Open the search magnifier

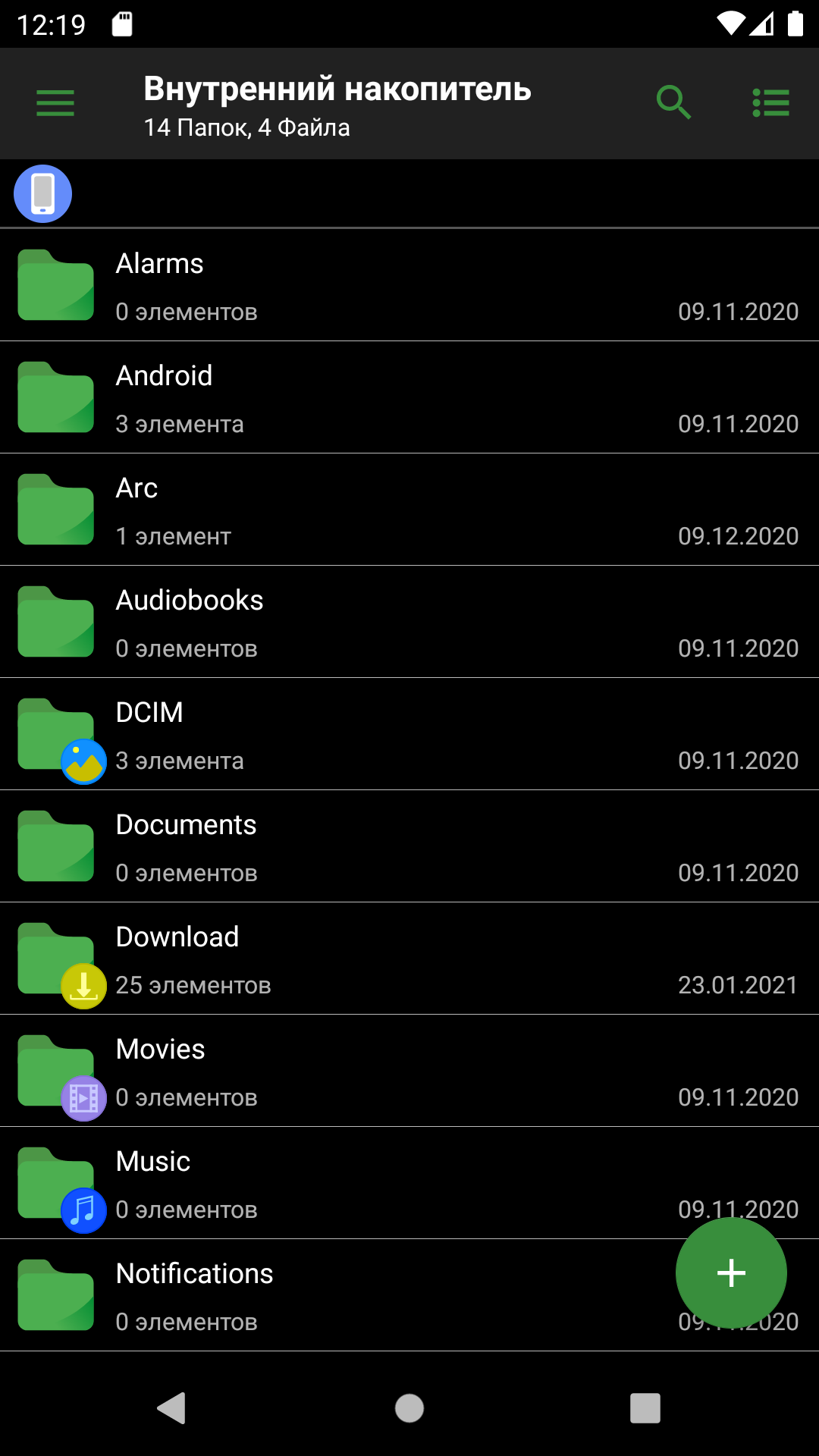(673, 102)
